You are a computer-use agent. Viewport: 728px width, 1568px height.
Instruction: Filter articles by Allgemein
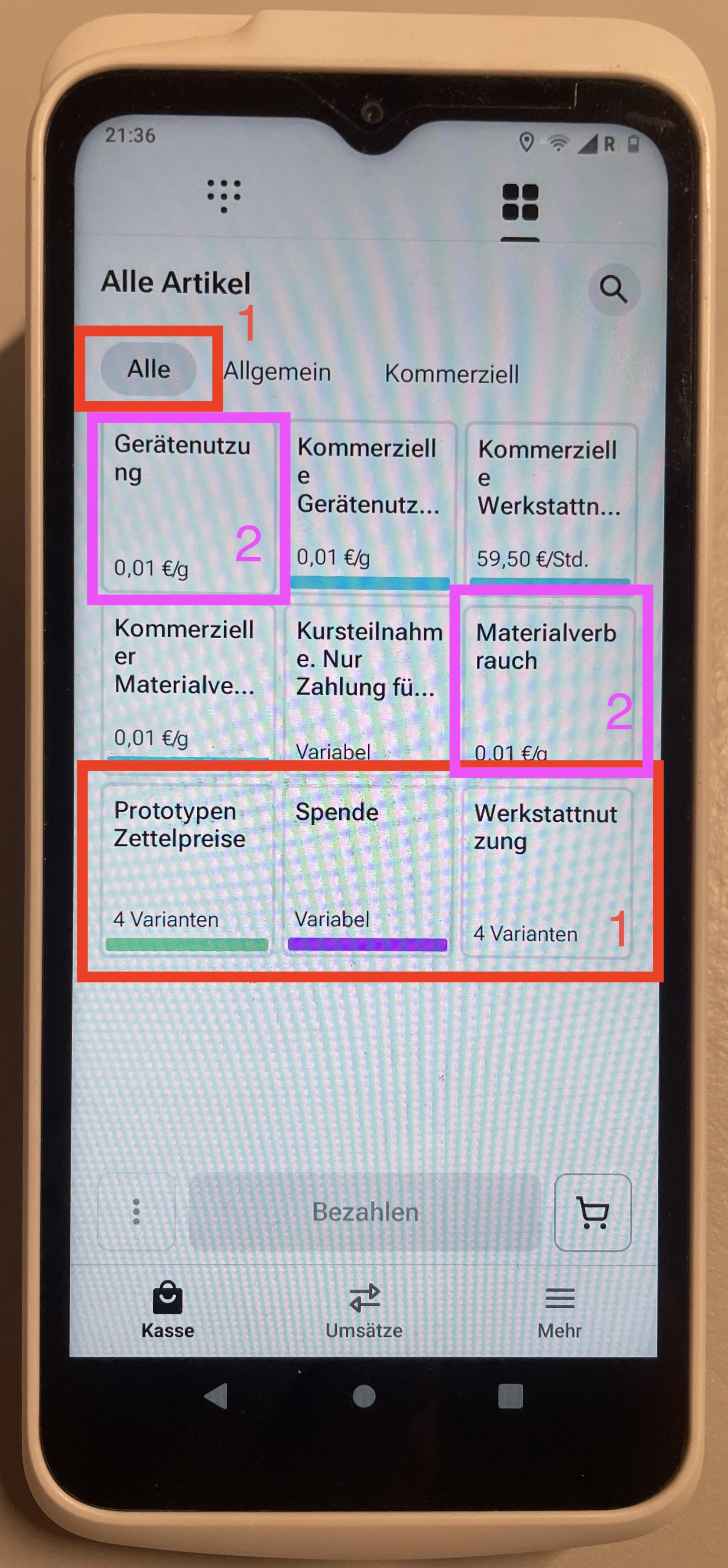tap(277, 371)
